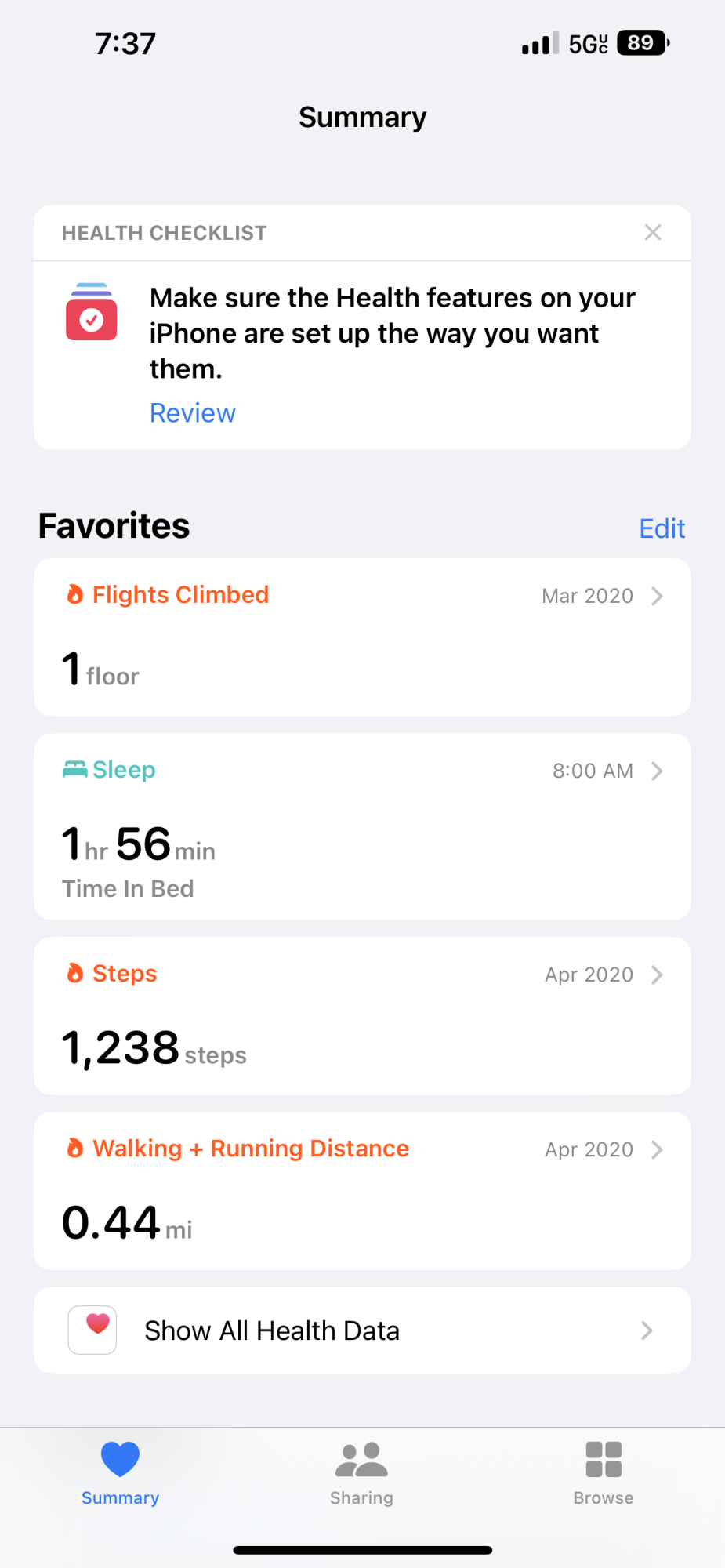Dismiss the Health Checklist card
Screen dimensions: 725x1568
(652, 232)
